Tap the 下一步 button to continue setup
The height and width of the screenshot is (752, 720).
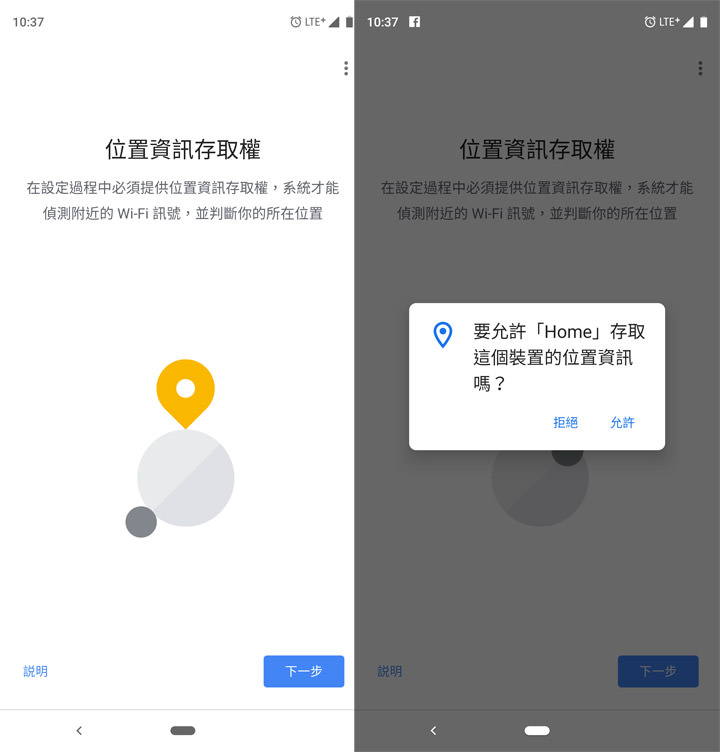tap(304, 671)
